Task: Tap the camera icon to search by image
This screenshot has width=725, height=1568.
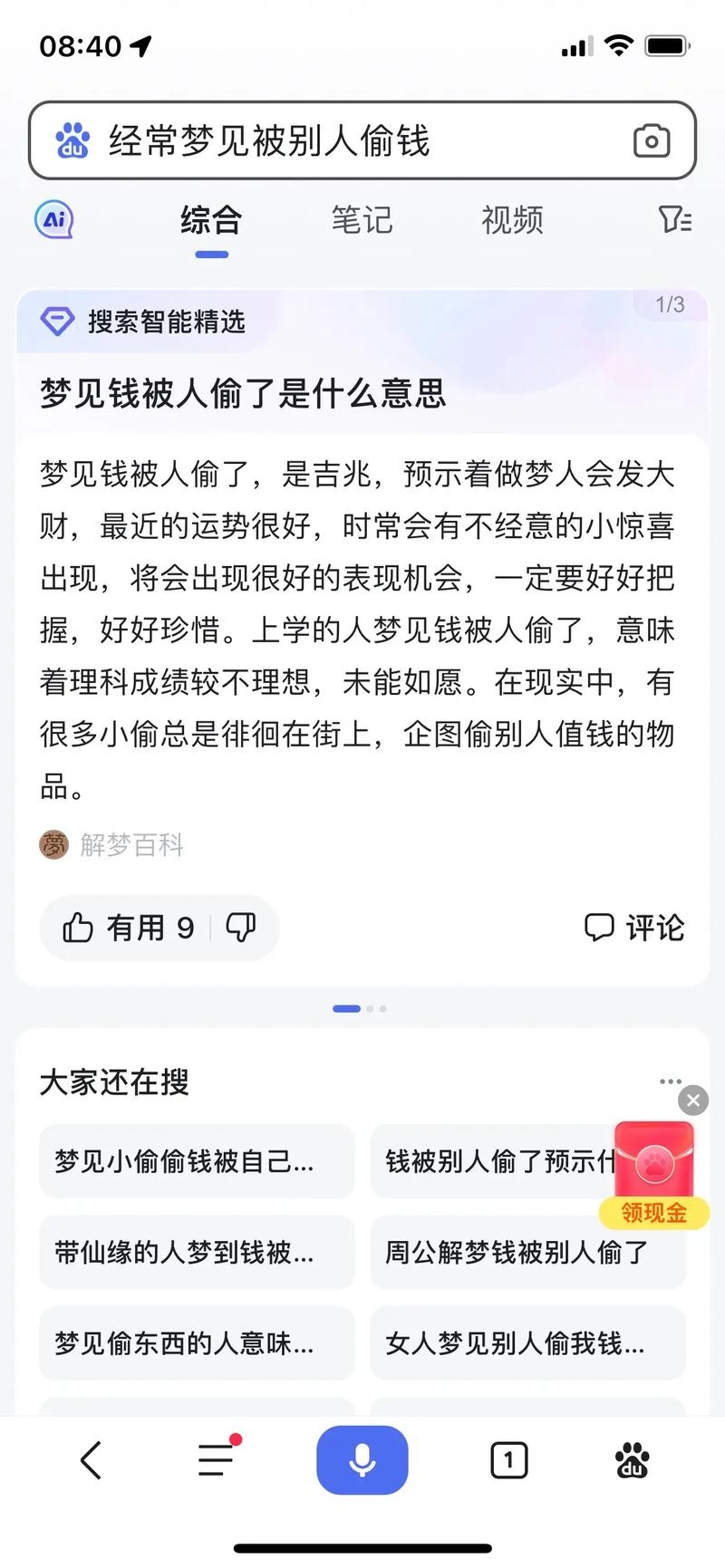Action: point(652,141)
